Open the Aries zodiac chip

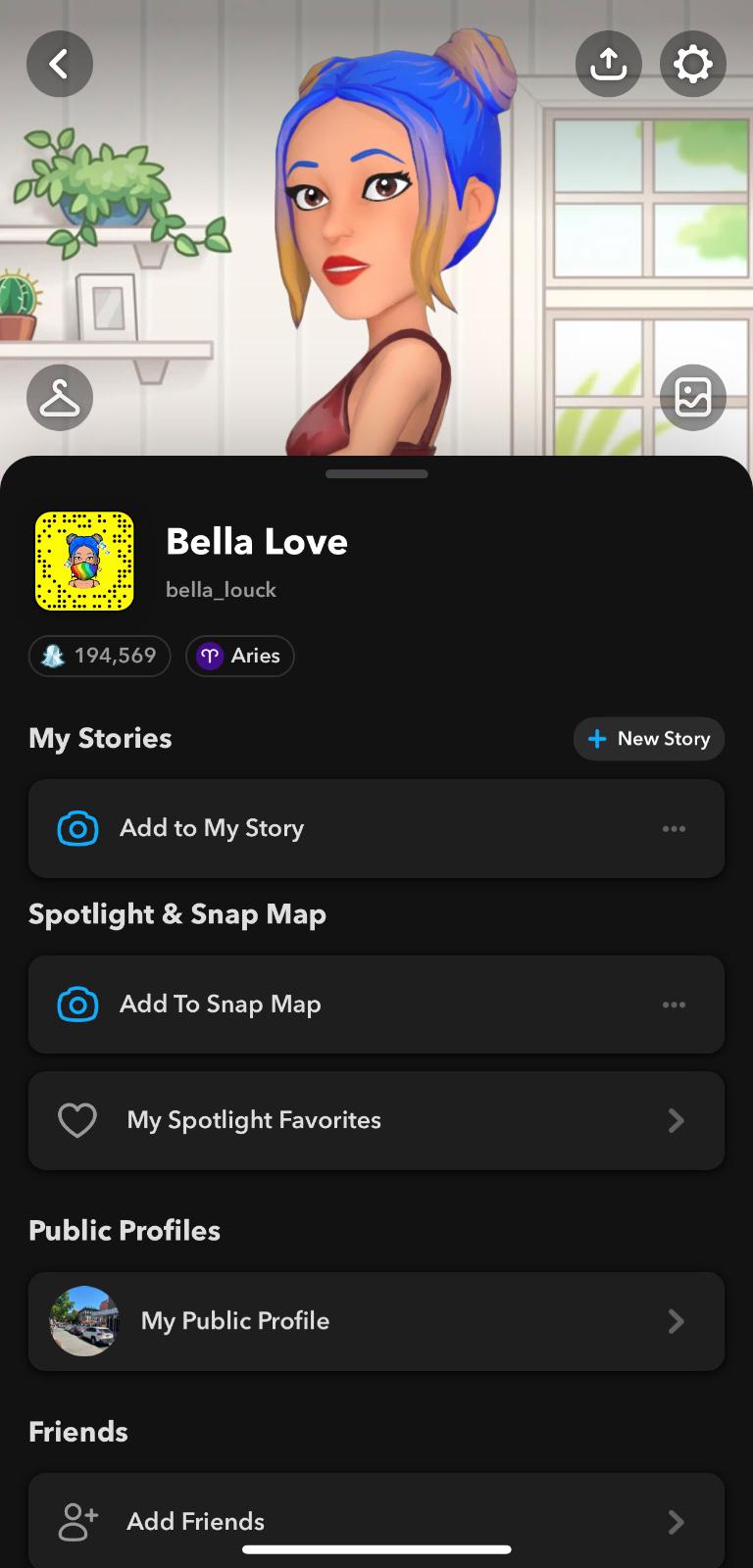[x=240, y=656]
